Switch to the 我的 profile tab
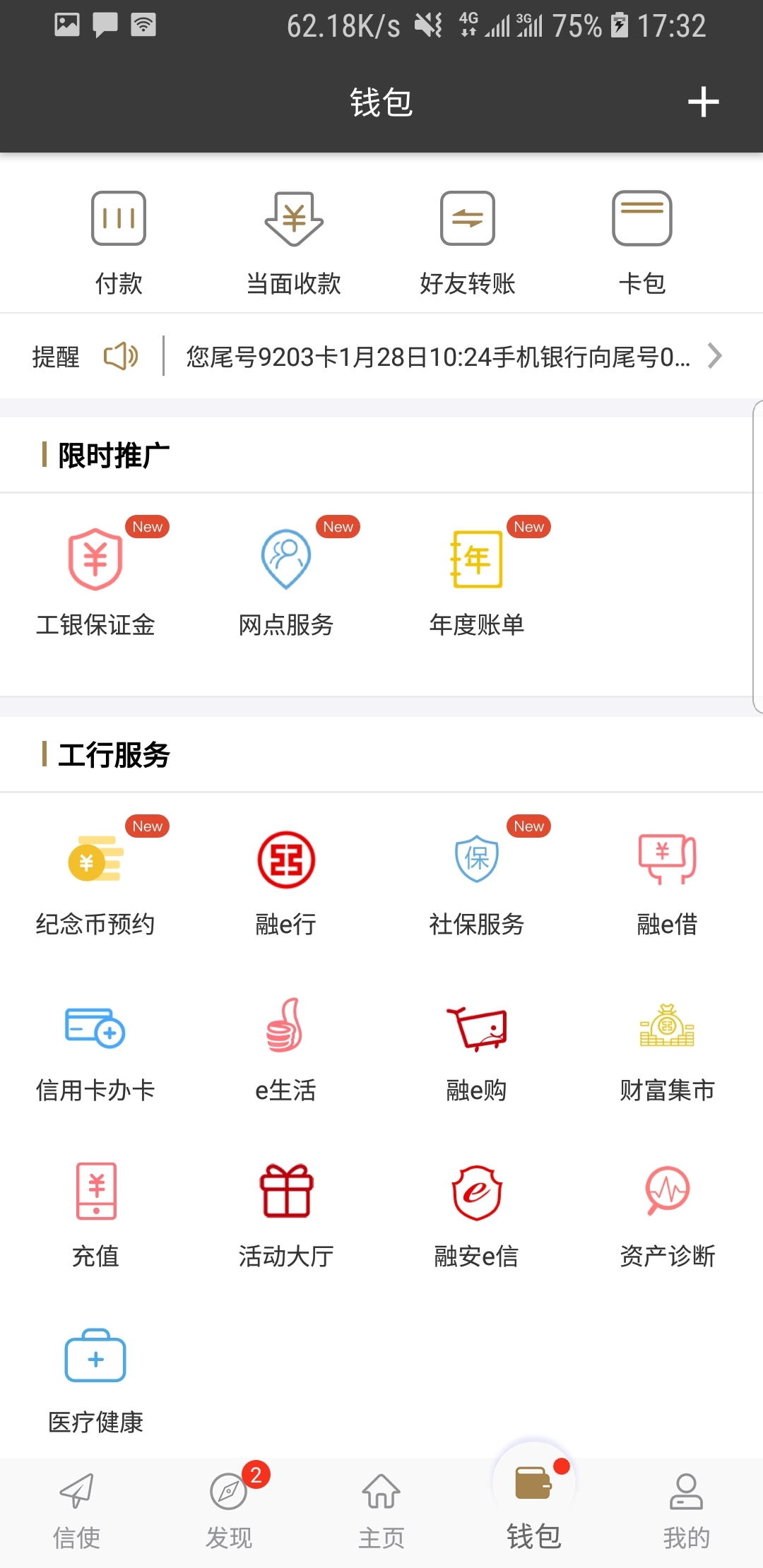This screenshot has width=763, height=1568. 686,1506
